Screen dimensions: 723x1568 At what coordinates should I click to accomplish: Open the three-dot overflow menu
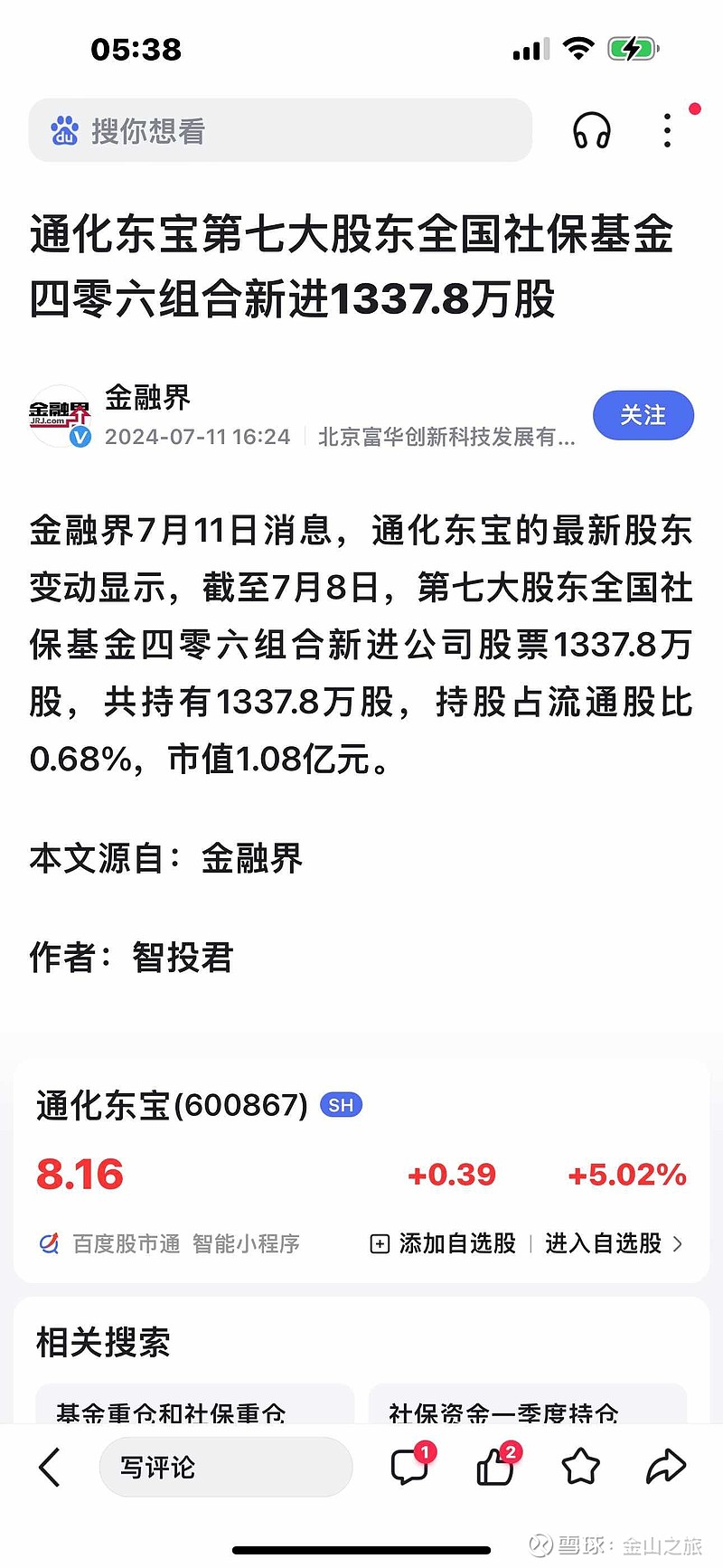667,131
